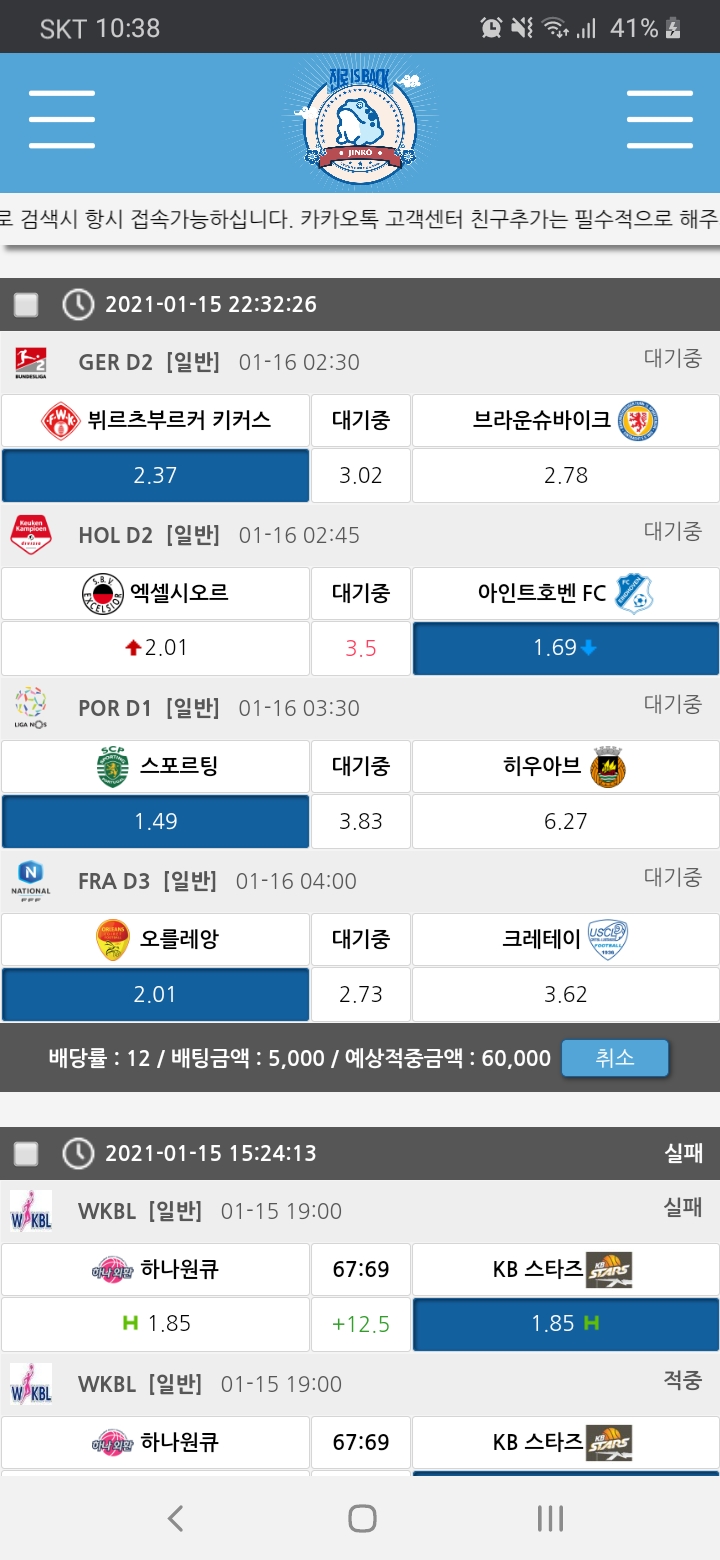Tap the 취소 button to cancel the bet
This screenshot has height=1560, width=720.
coord(614,1058)
